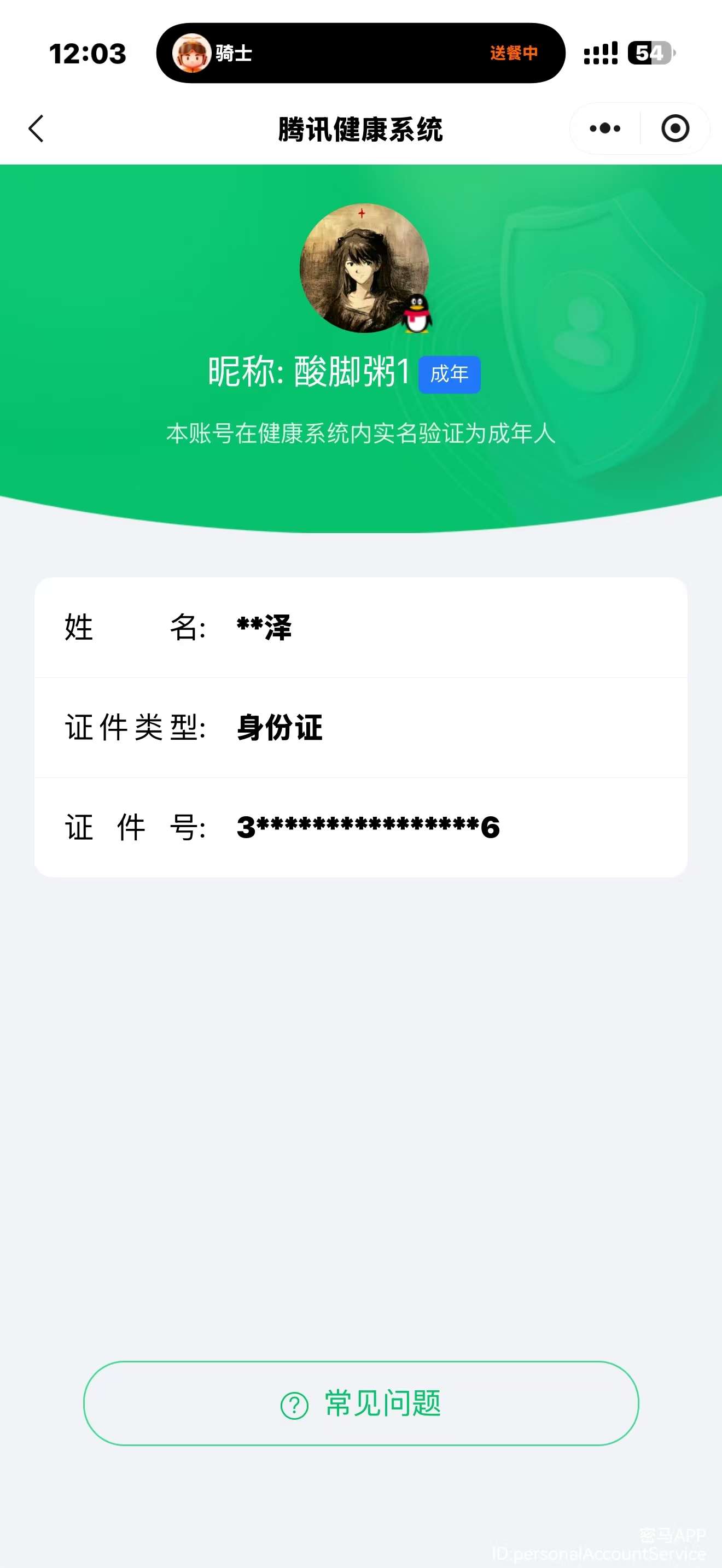Viewport: 722px width, 1568px height.
Task: Tap the back arrow to leave health system
Action: [36, 128]
